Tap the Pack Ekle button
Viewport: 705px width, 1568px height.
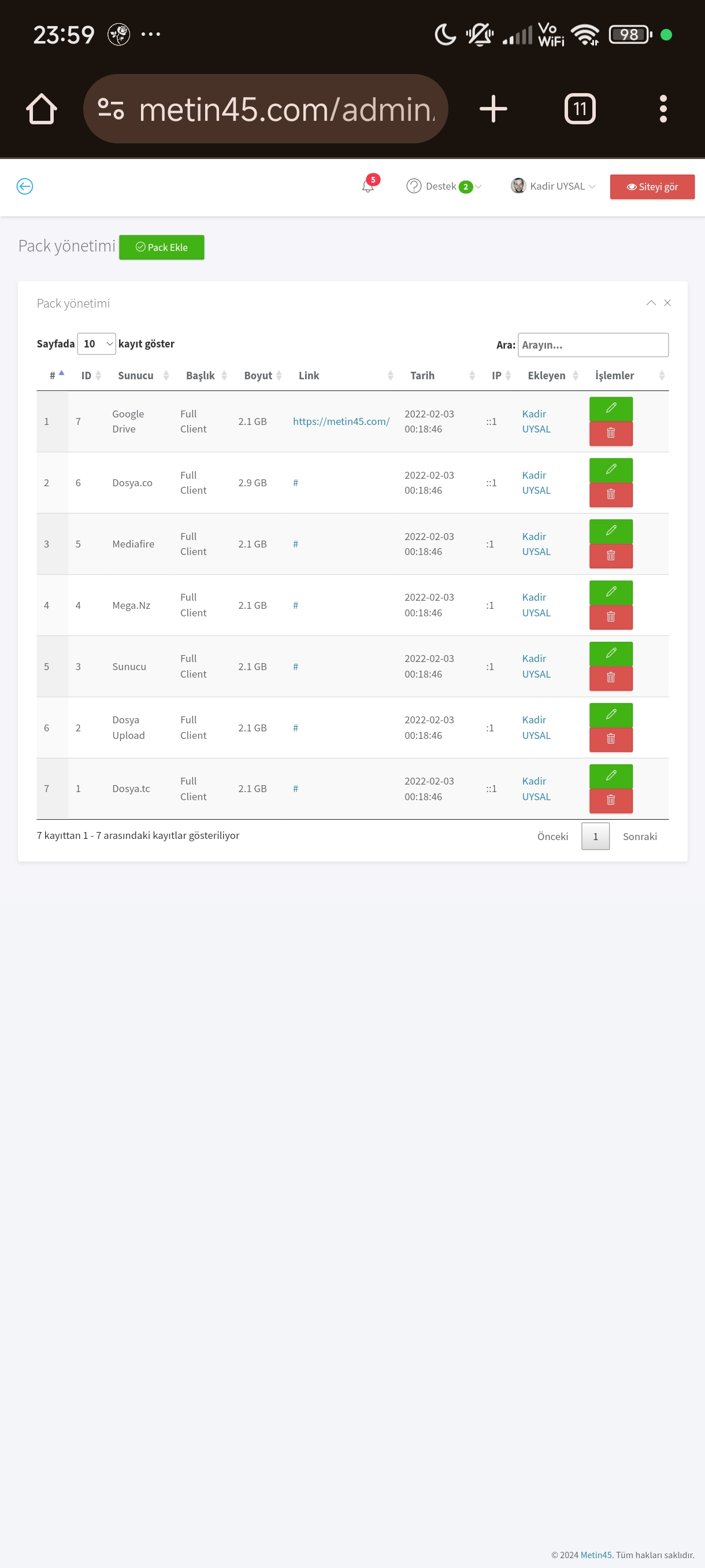[x=161, y=247]
